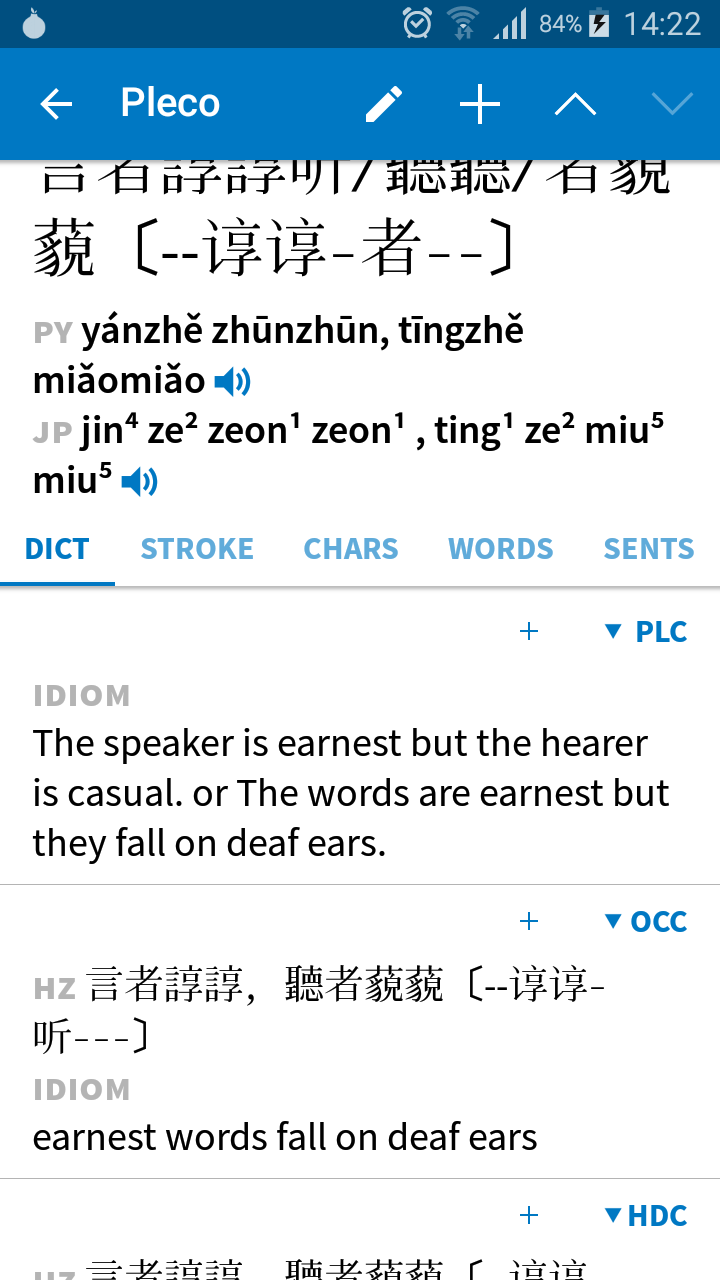The width and height of the screenshot is (720, 1280).
Task: Play the Mandarin pinyin audio
Action: 233,381
